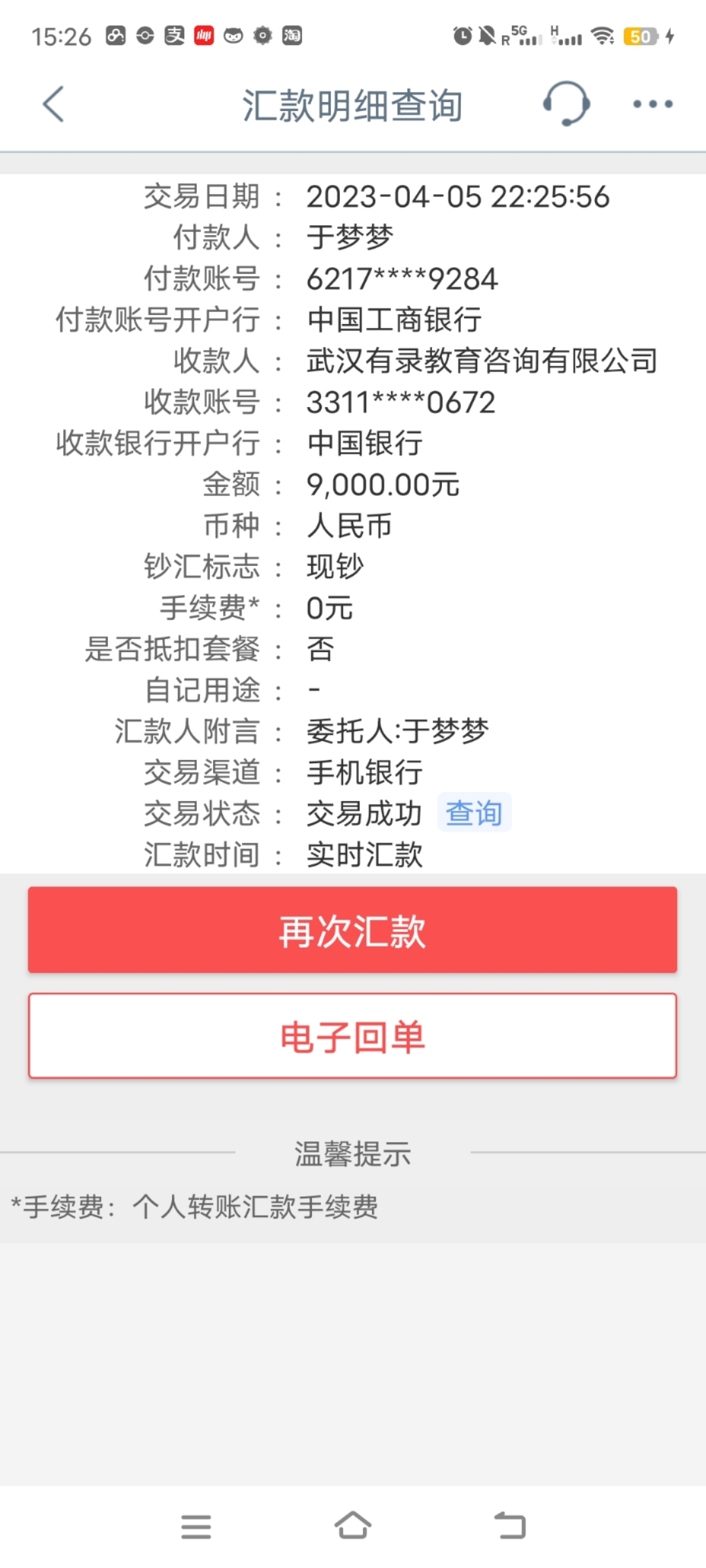Screen dimensions: 706x1568
Task: Tap the red 再次汇款 button
Action: 352,930
